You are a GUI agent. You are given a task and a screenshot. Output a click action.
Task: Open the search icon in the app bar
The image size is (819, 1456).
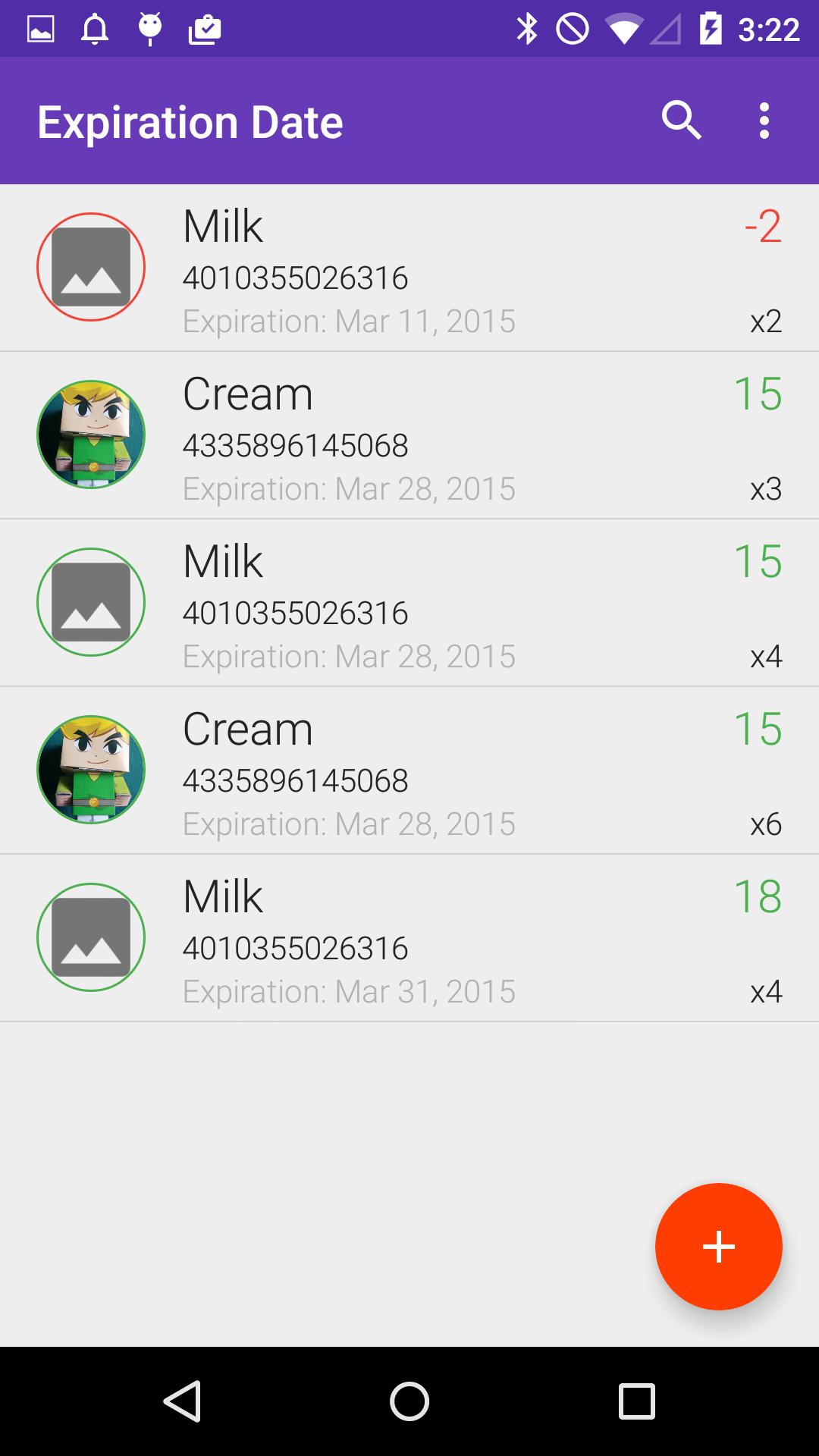coord(681,121)
